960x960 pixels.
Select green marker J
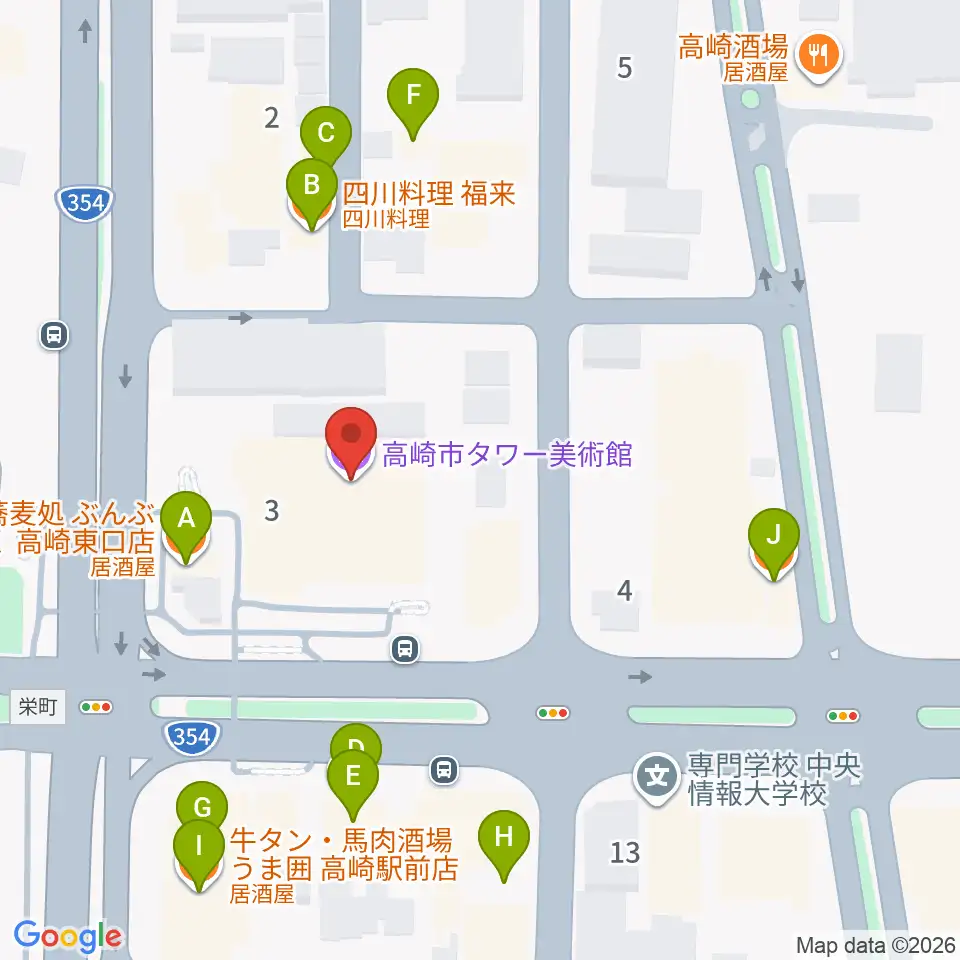click(774, 542)
